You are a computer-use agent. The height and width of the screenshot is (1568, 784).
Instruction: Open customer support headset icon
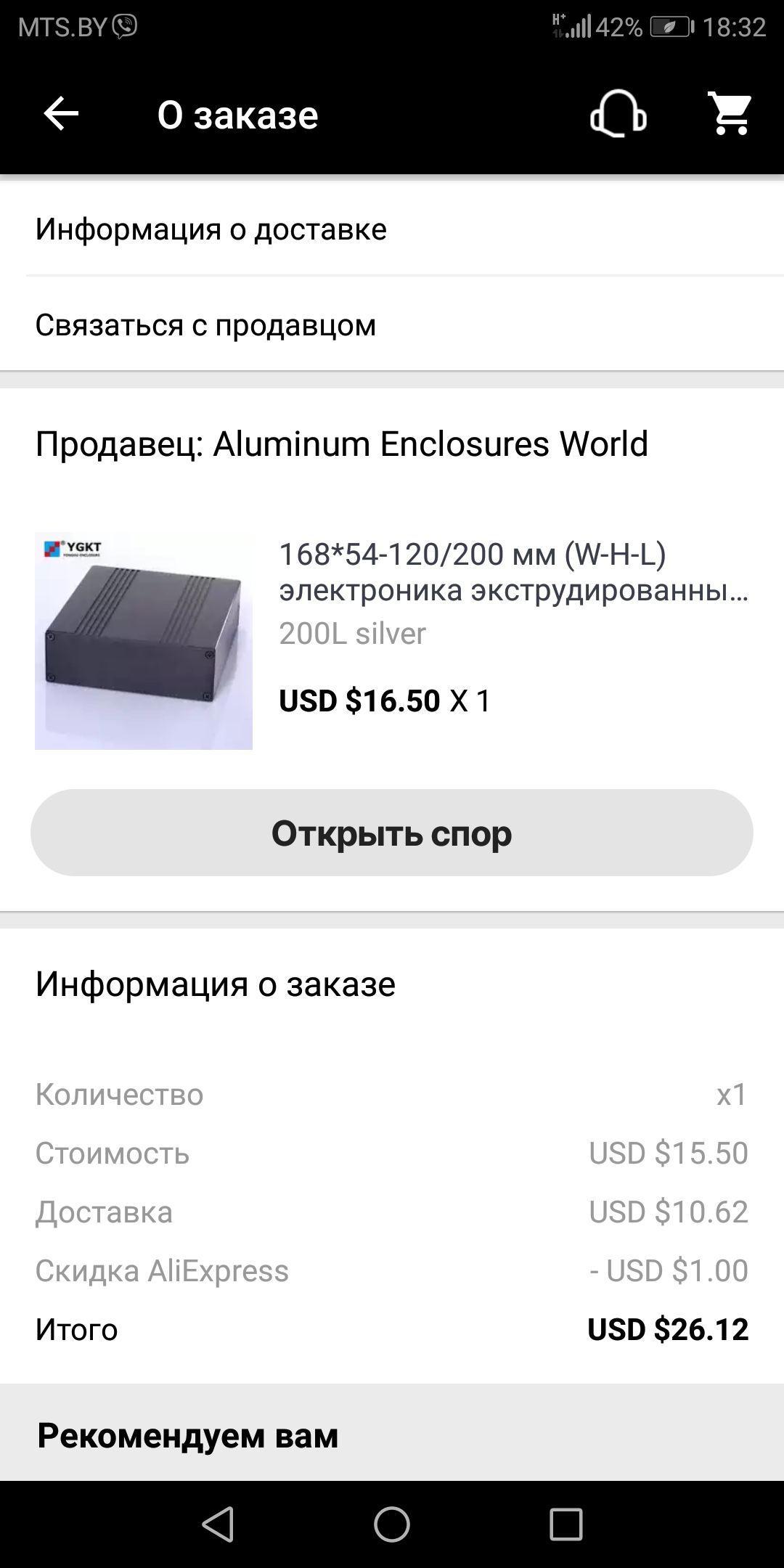tap(618, 114)
